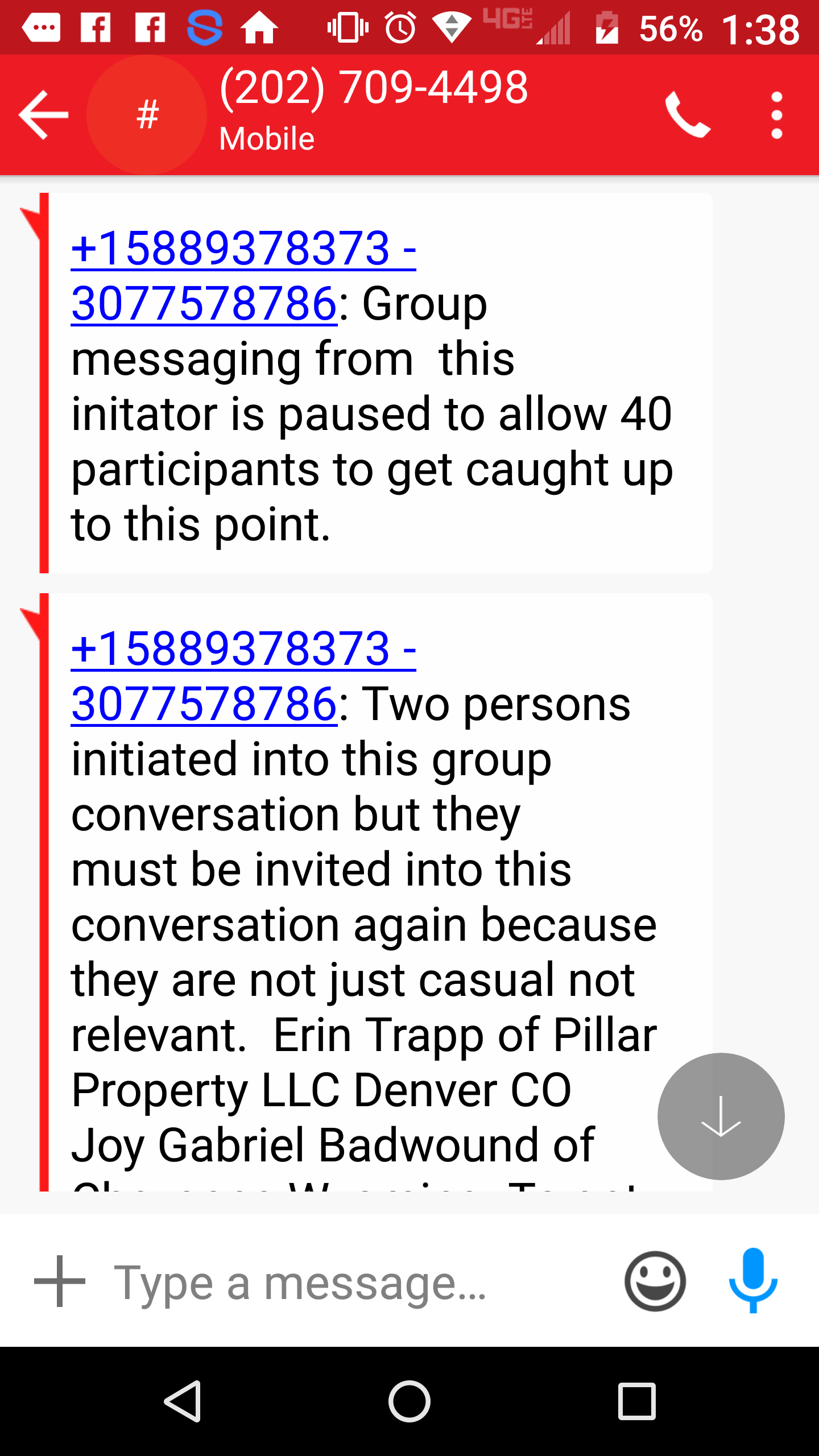Go back using the header arrow
Screen dimensions: 819x1456
pyautogui.click(x=43, y=115)
